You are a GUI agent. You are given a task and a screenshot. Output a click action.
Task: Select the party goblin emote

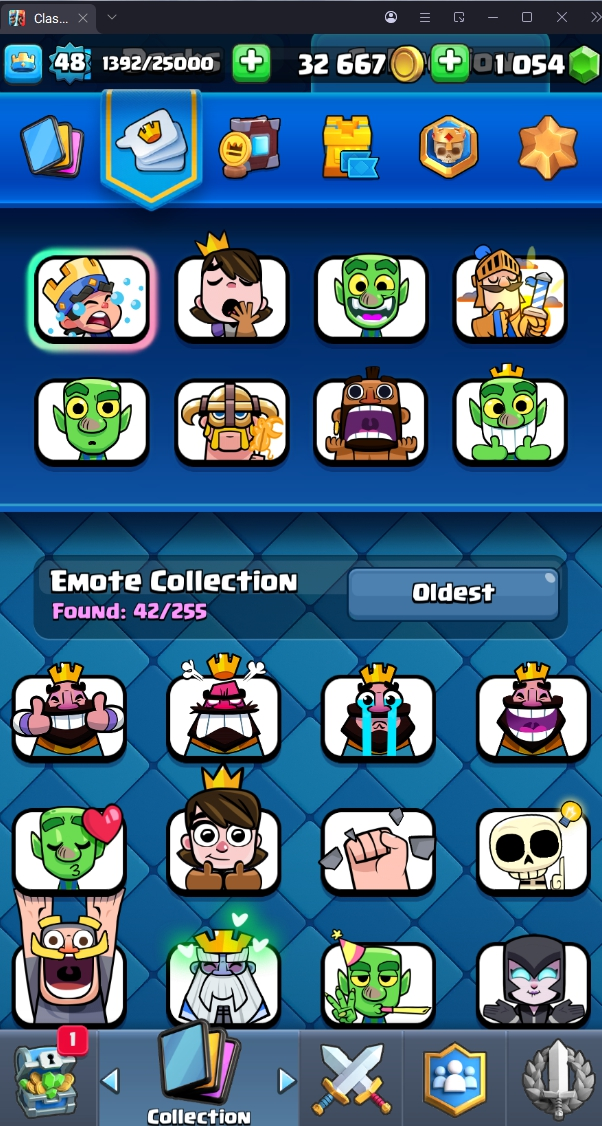378,980
